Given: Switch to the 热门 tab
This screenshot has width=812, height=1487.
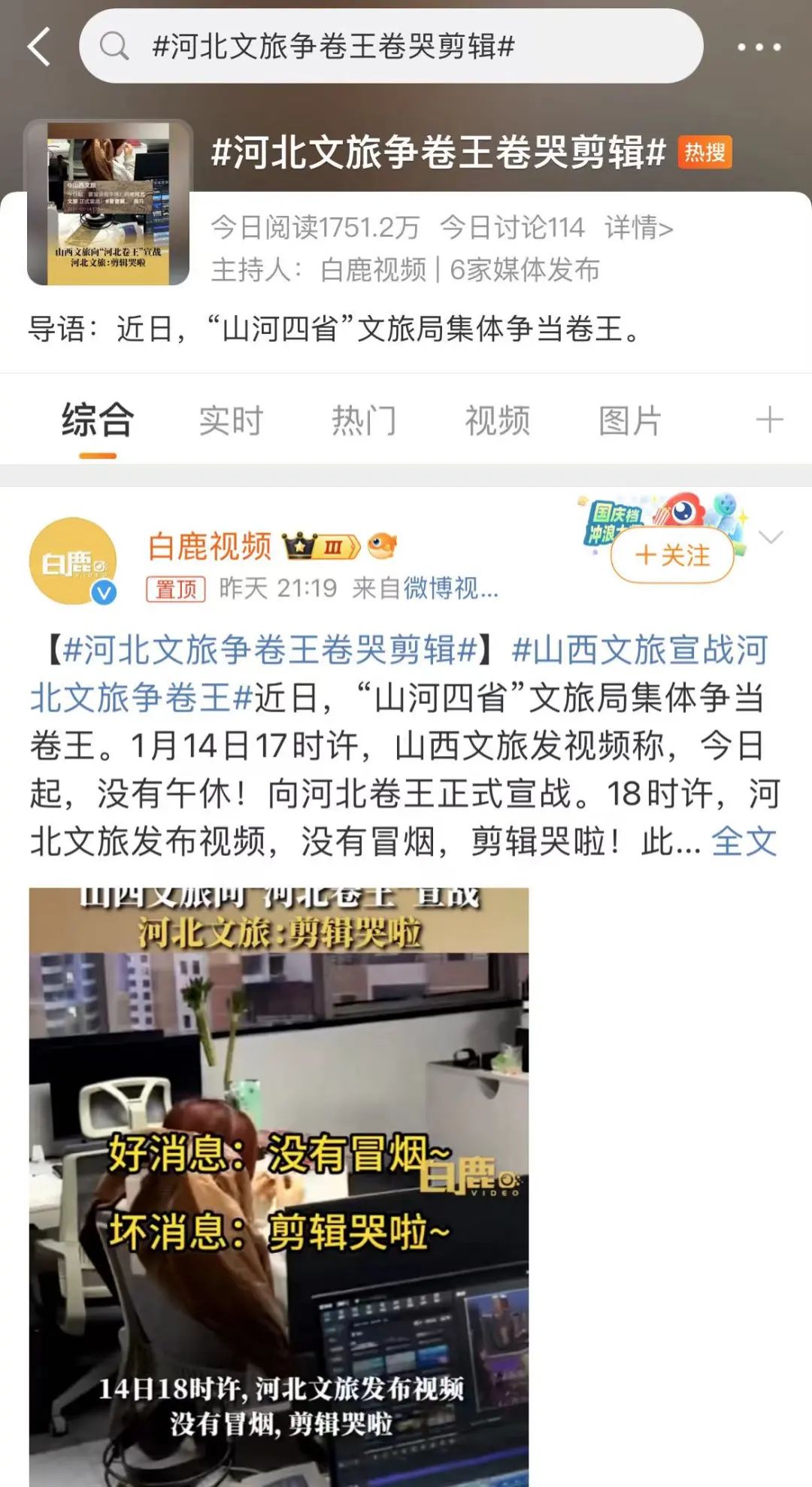Looking at the screenshot, I should coord(364,420).
